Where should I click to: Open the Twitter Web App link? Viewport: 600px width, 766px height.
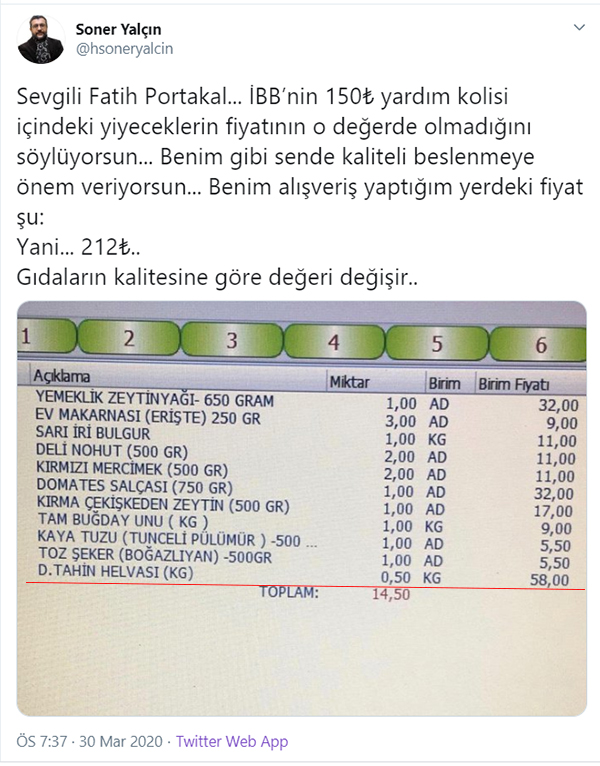232,741
